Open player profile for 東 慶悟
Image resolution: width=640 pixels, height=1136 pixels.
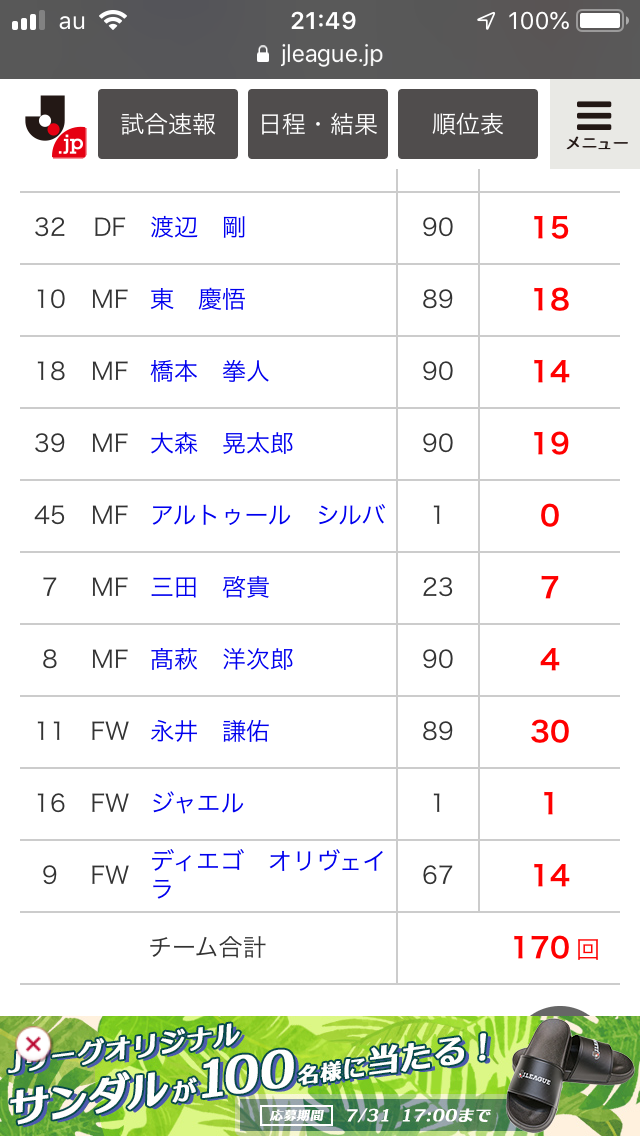pos(198,300)
